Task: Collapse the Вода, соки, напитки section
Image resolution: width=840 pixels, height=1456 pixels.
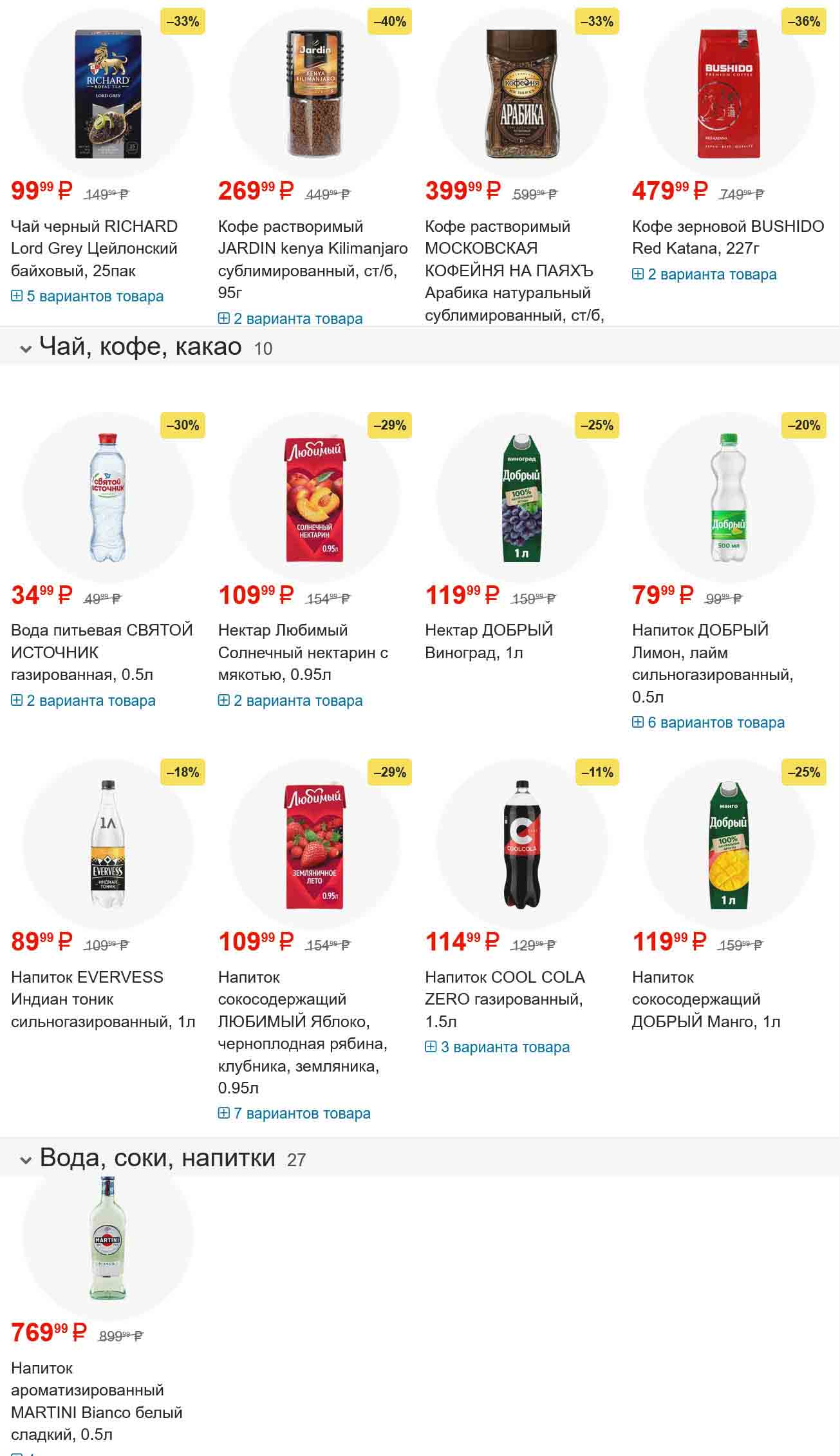Action: pyautogui.click(x=26, y=1160)
